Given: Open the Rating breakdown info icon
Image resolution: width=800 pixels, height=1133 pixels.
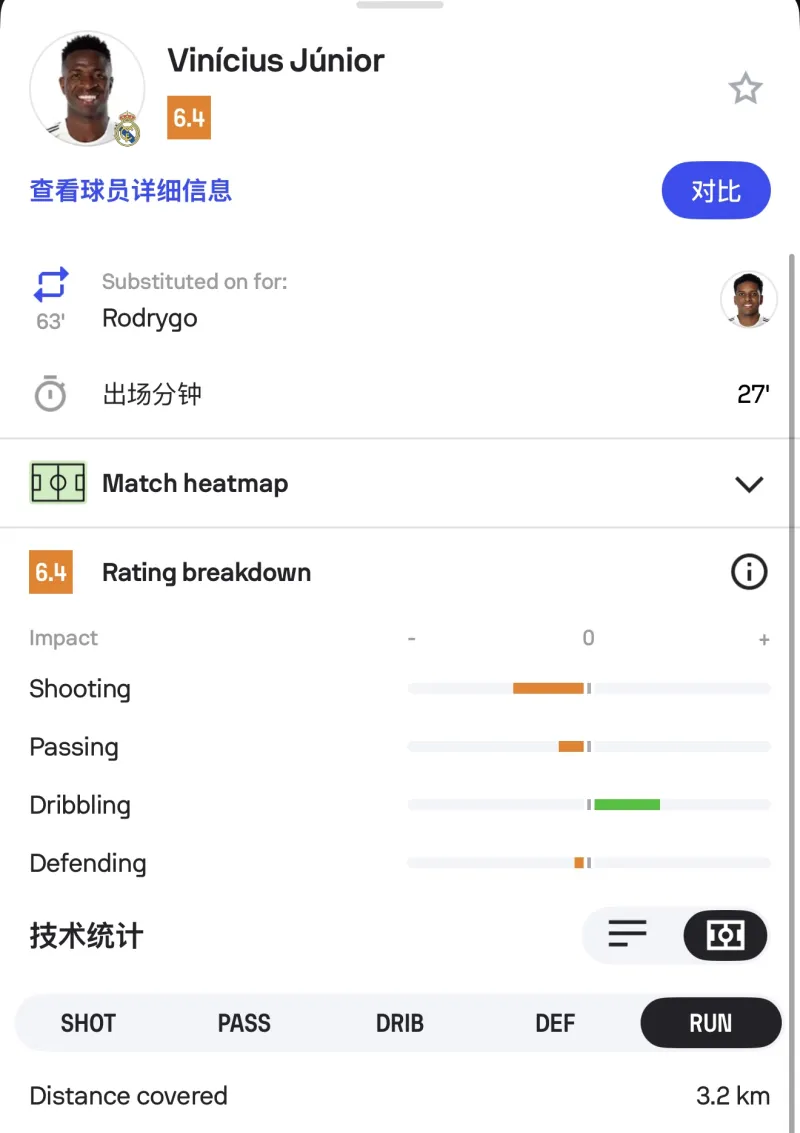Looking at the screenshot, I should (x=749, y=573).
